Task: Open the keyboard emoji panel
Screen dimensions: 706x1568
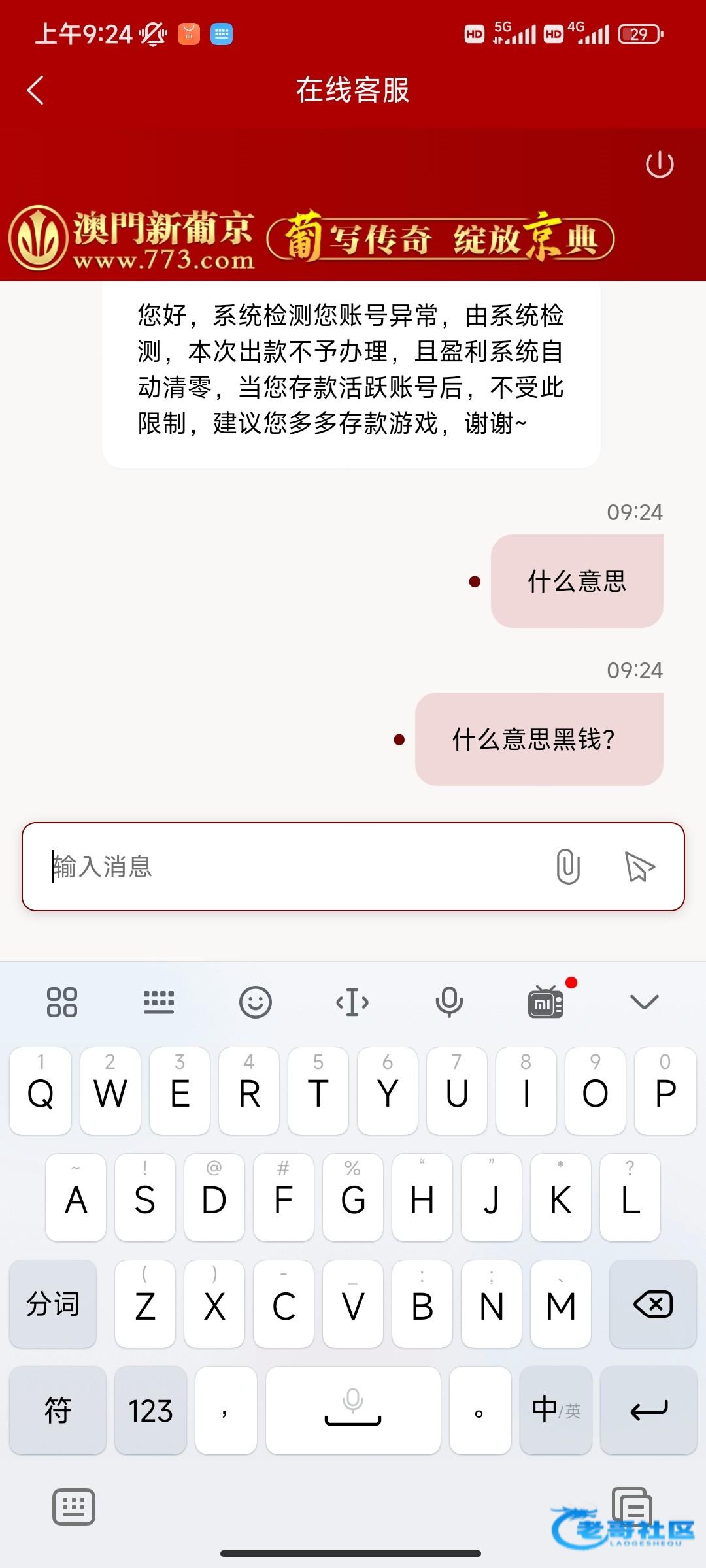Action: click(x=255, y=1002)
